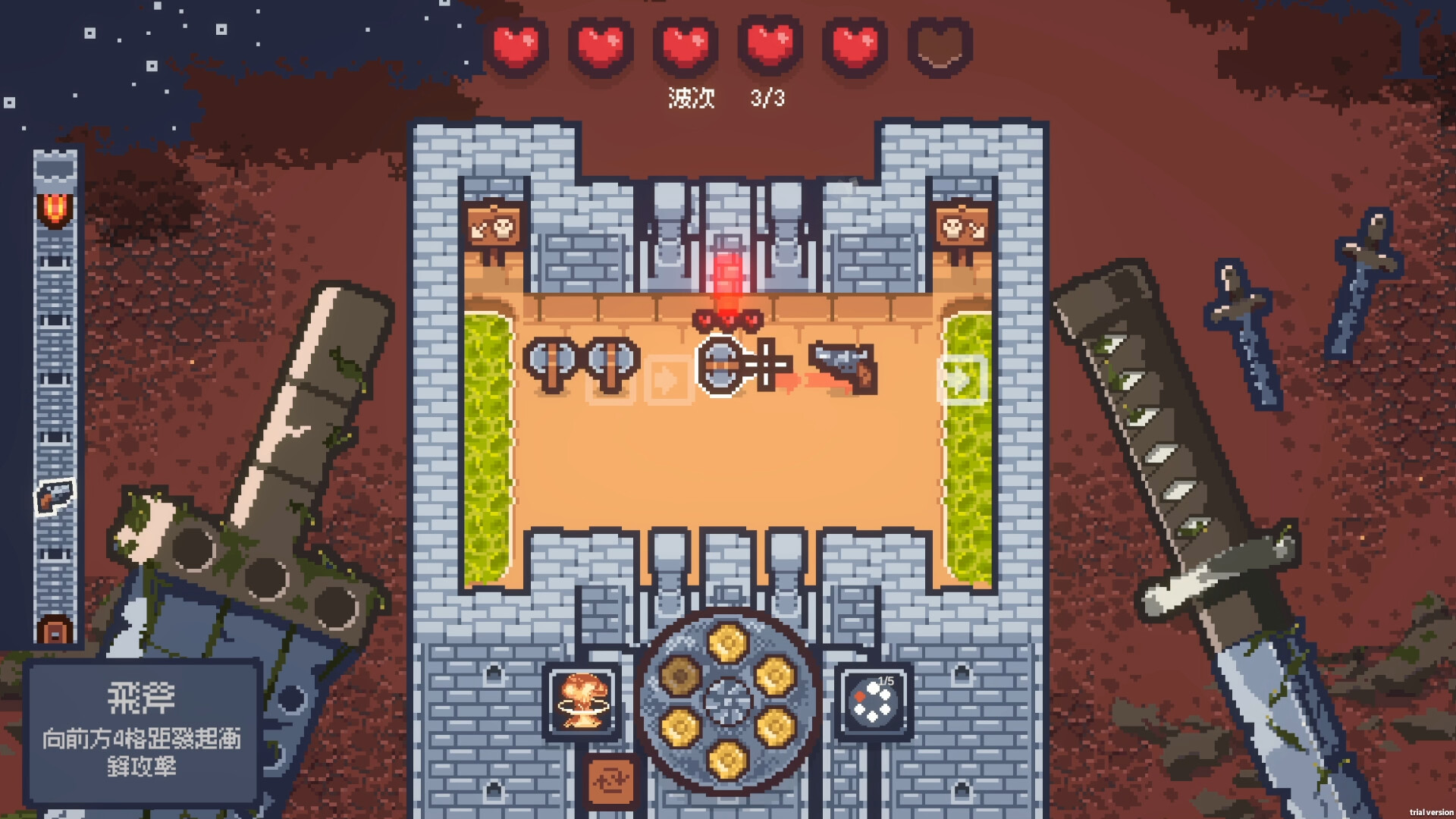Tap the dice reroll button showing 1/5

[874, 701]
